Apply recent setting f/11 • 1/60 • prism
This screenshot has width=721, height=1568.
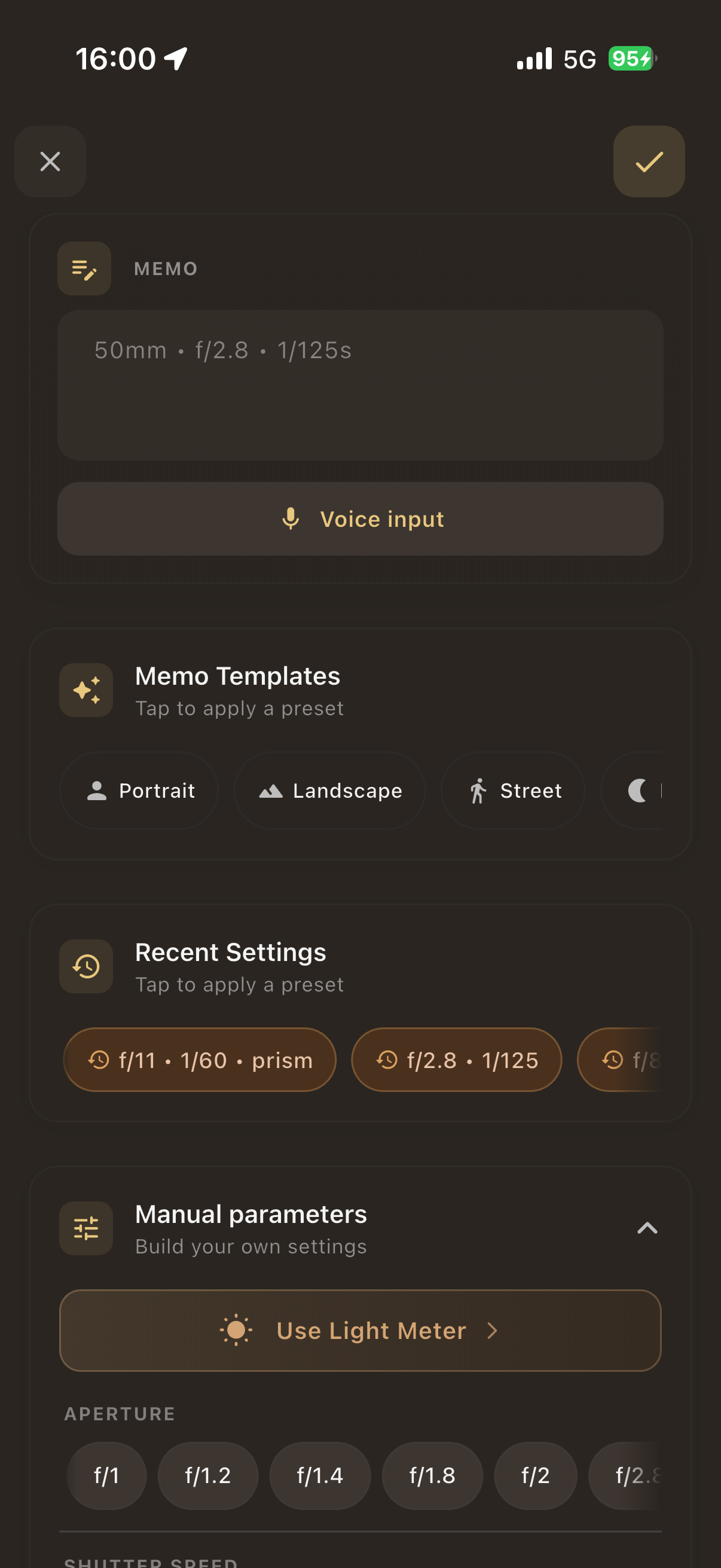point(200,1060)
